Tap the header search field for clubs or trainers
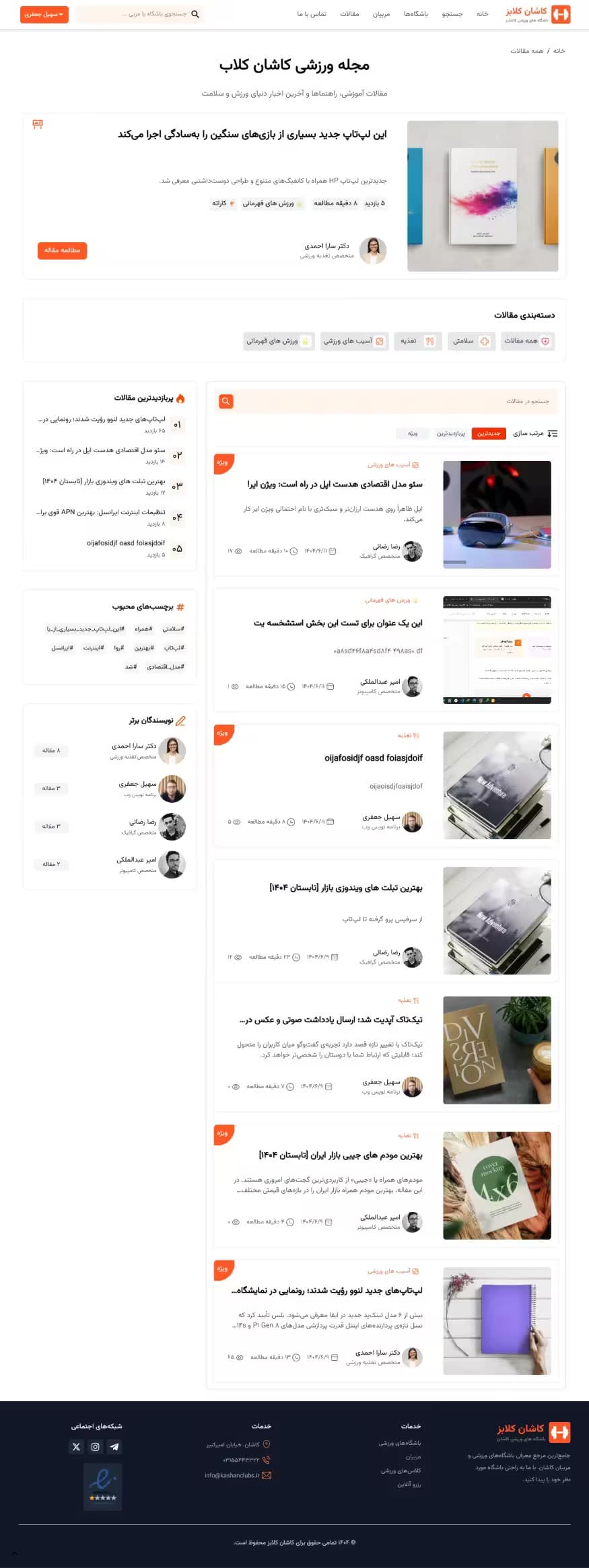589x1568 pixels. pos(135,14)
